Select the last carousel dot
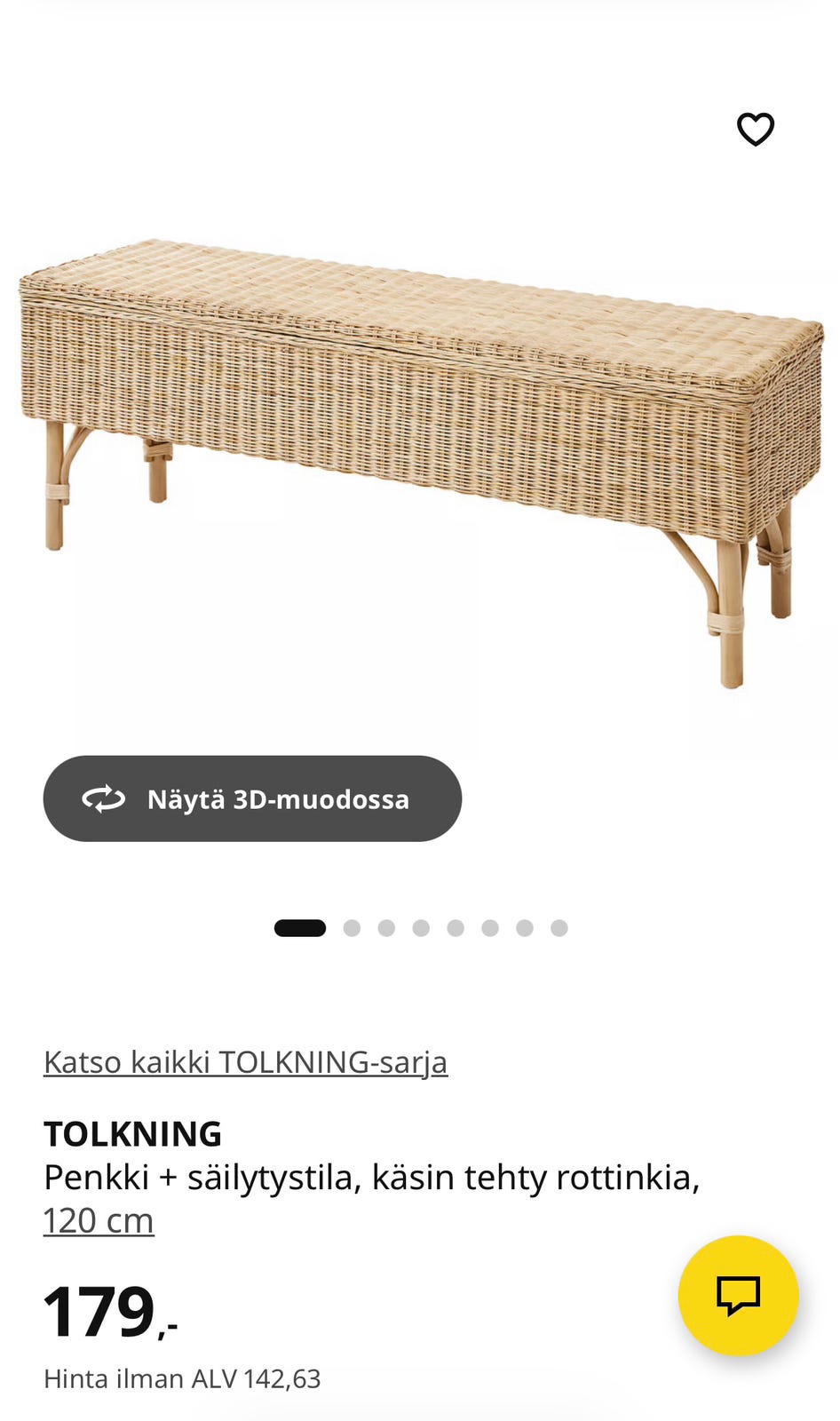Screen dimensions: 840x1421 click(558, 927)
